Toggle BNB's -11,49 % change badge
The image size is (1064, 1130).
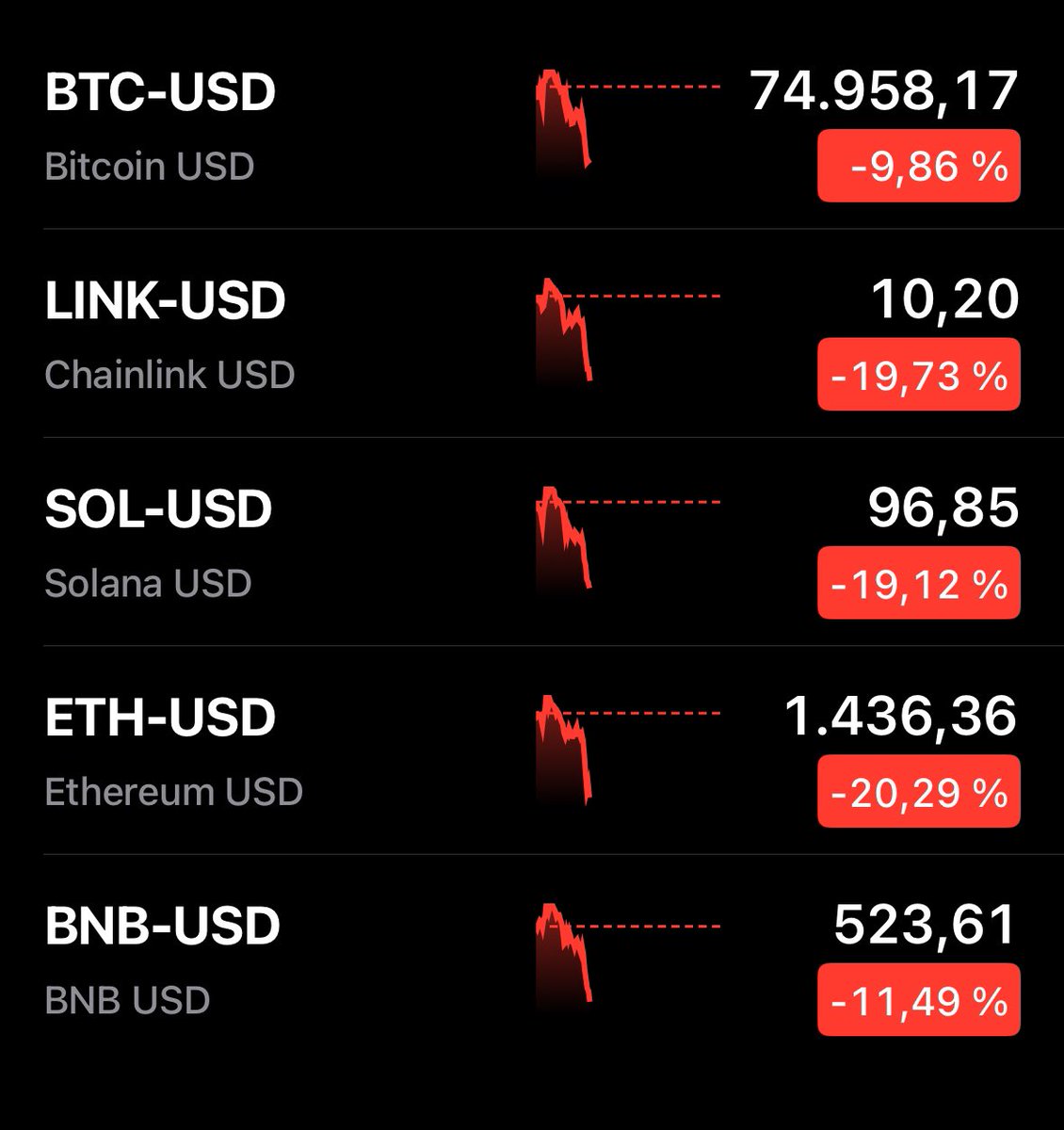918,1000
